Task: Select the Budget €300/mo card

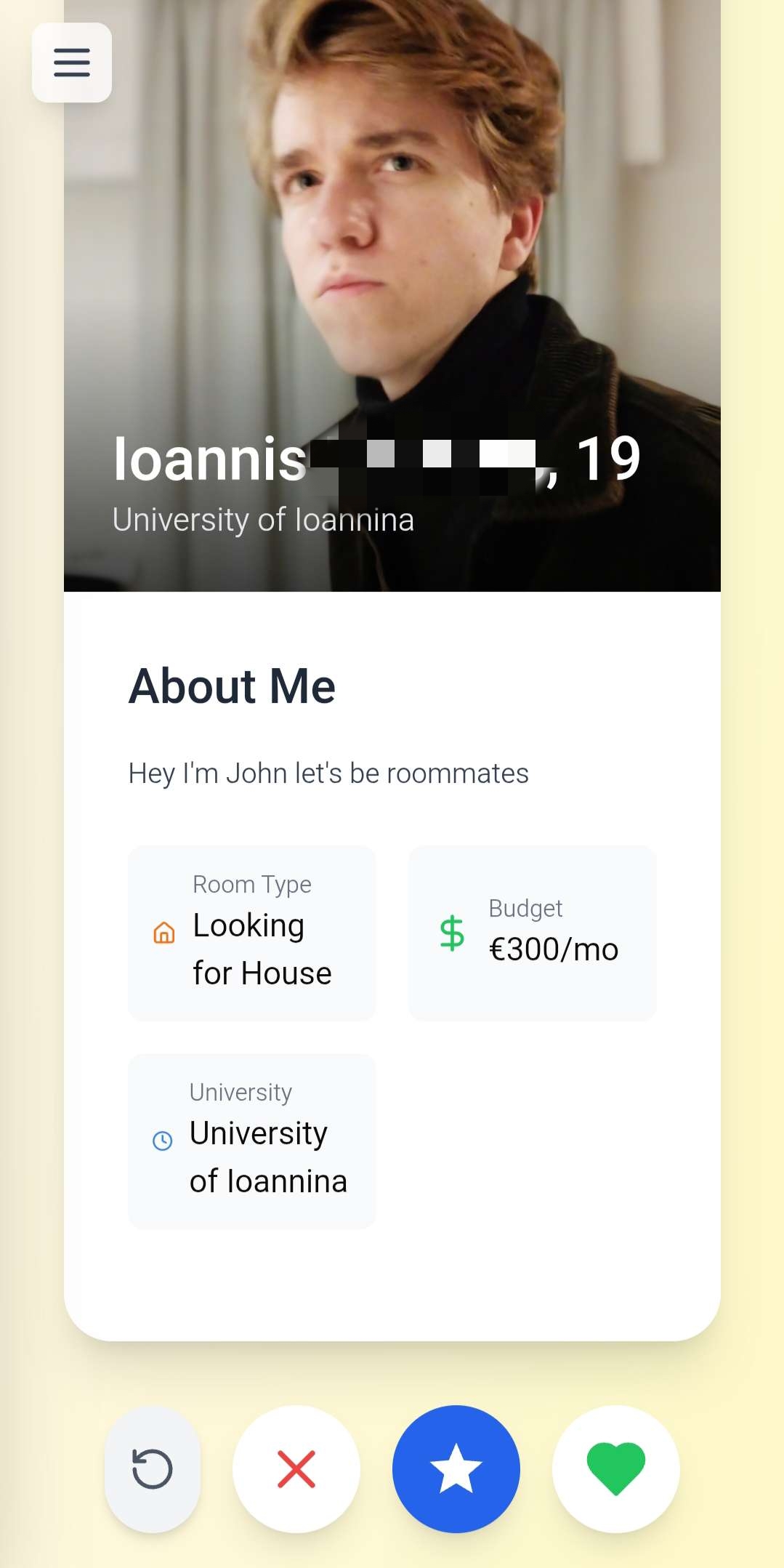Action: click(532, 933)
